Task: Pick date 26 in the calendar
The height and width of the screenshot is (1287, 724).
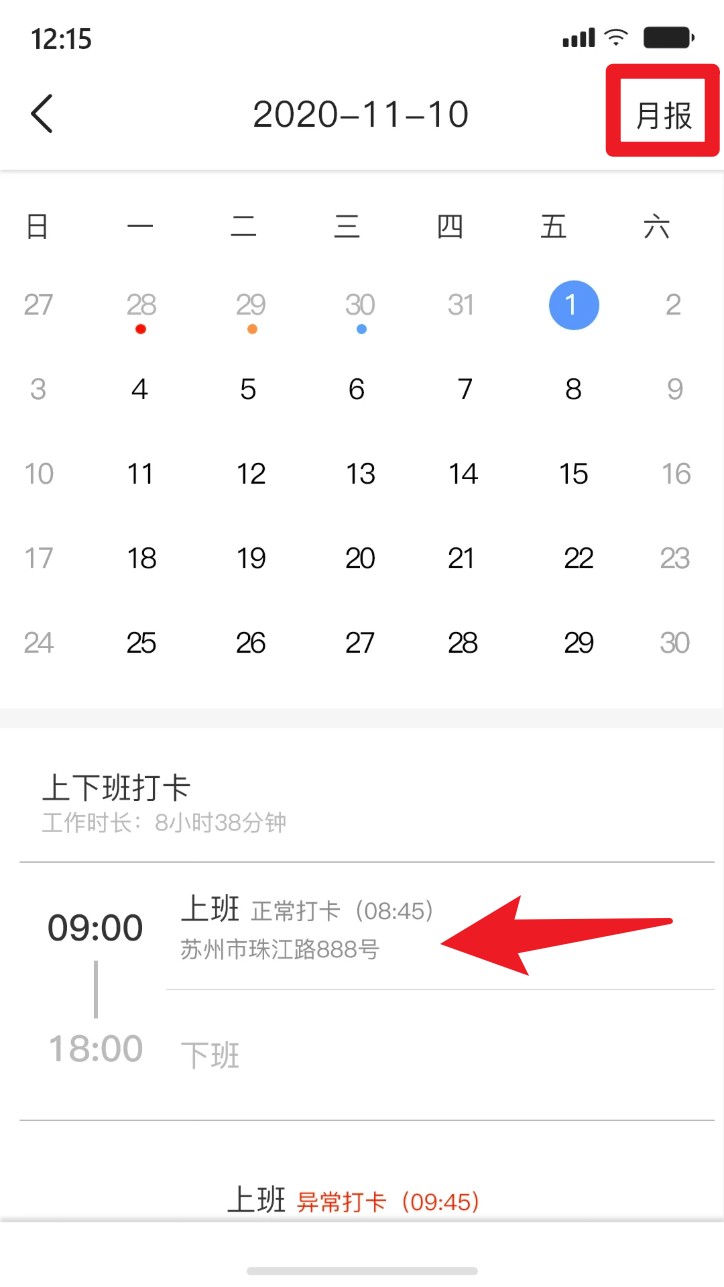Action: click(x=250, y=643)
